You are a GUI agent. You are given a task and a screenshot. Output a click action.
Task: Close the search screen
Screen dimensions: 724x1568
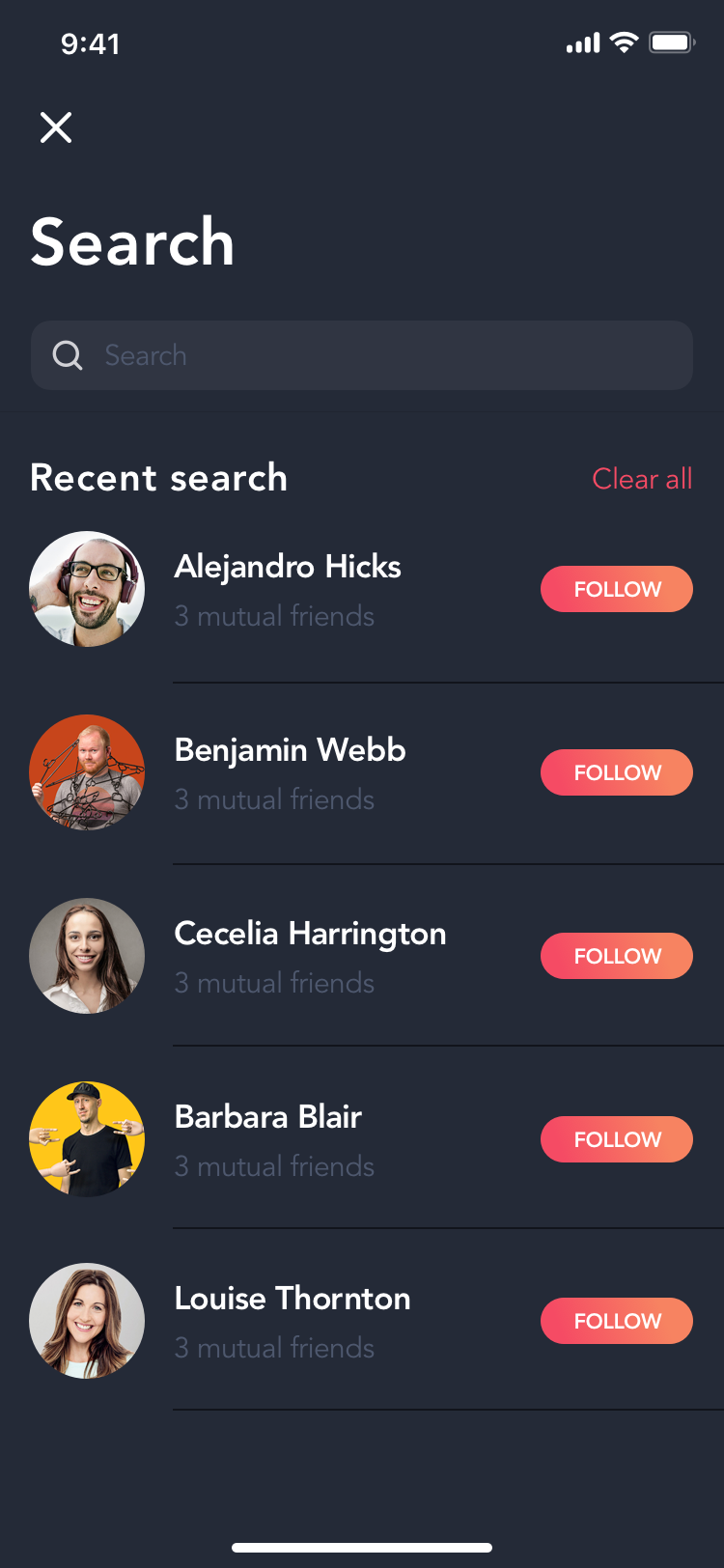click(56, 127)
